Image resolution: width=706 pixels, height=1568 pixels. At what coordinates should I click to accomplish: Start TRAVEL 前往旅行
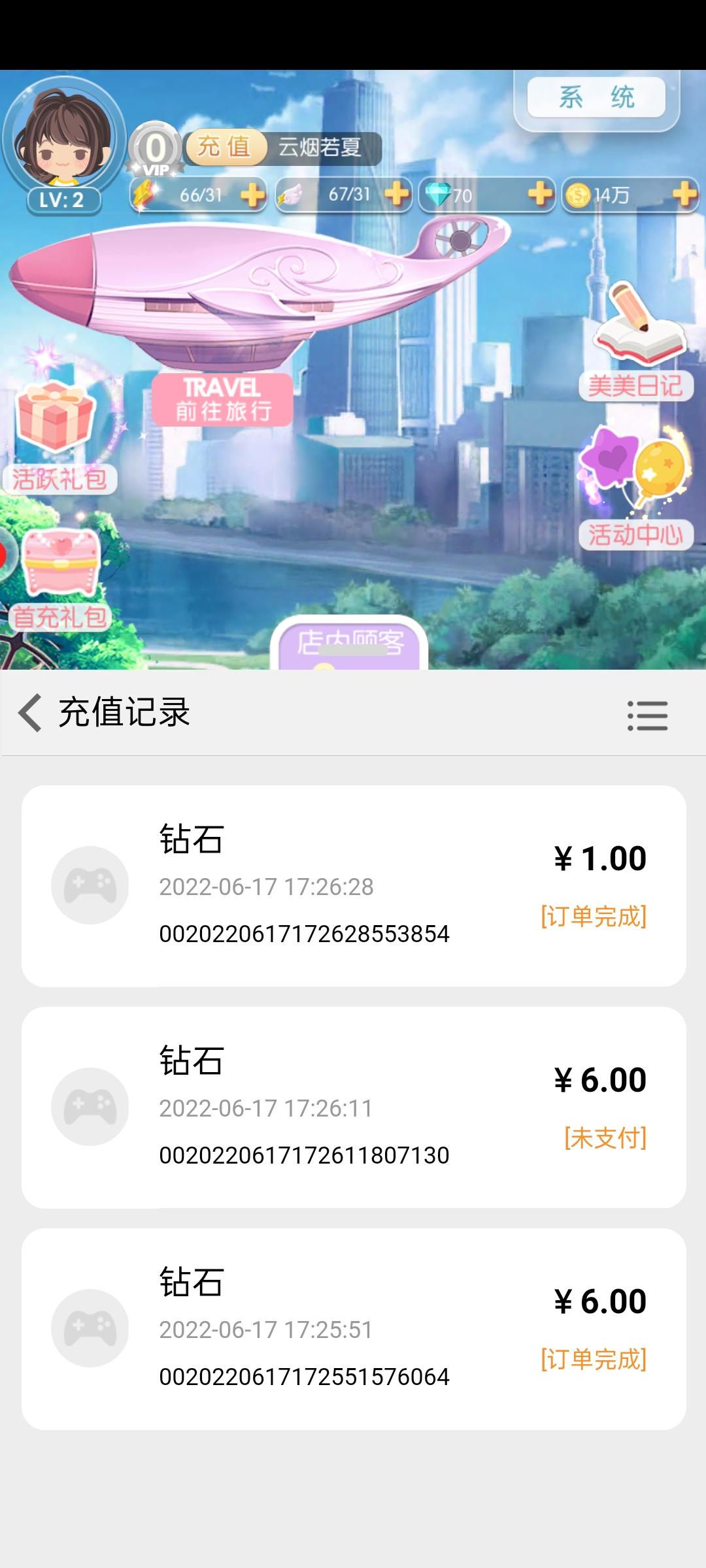pos(222,399)
